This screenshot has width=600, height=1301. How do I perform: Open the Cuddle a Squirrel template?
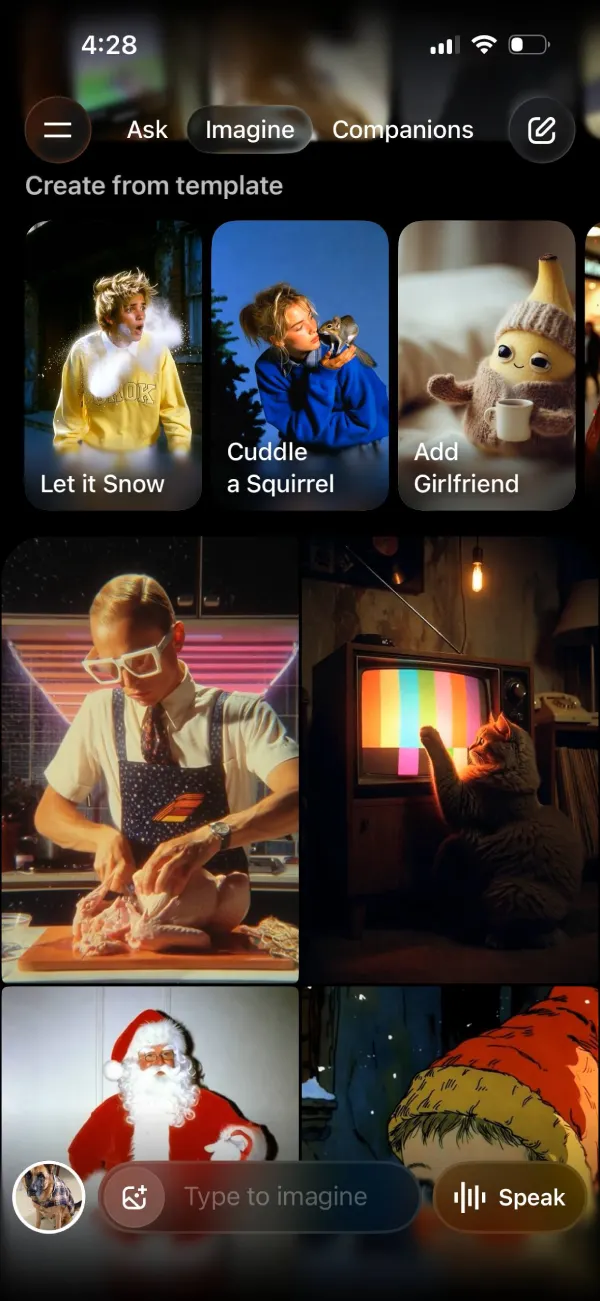click(x=299, y=365)
